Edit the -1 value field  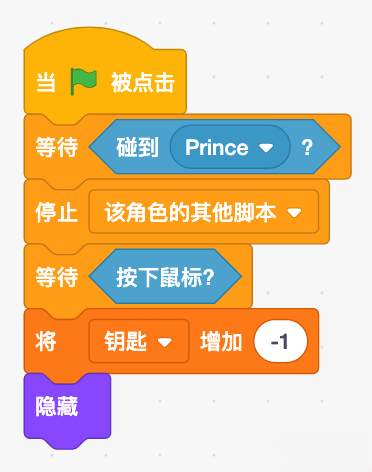(x=280, y=341)
